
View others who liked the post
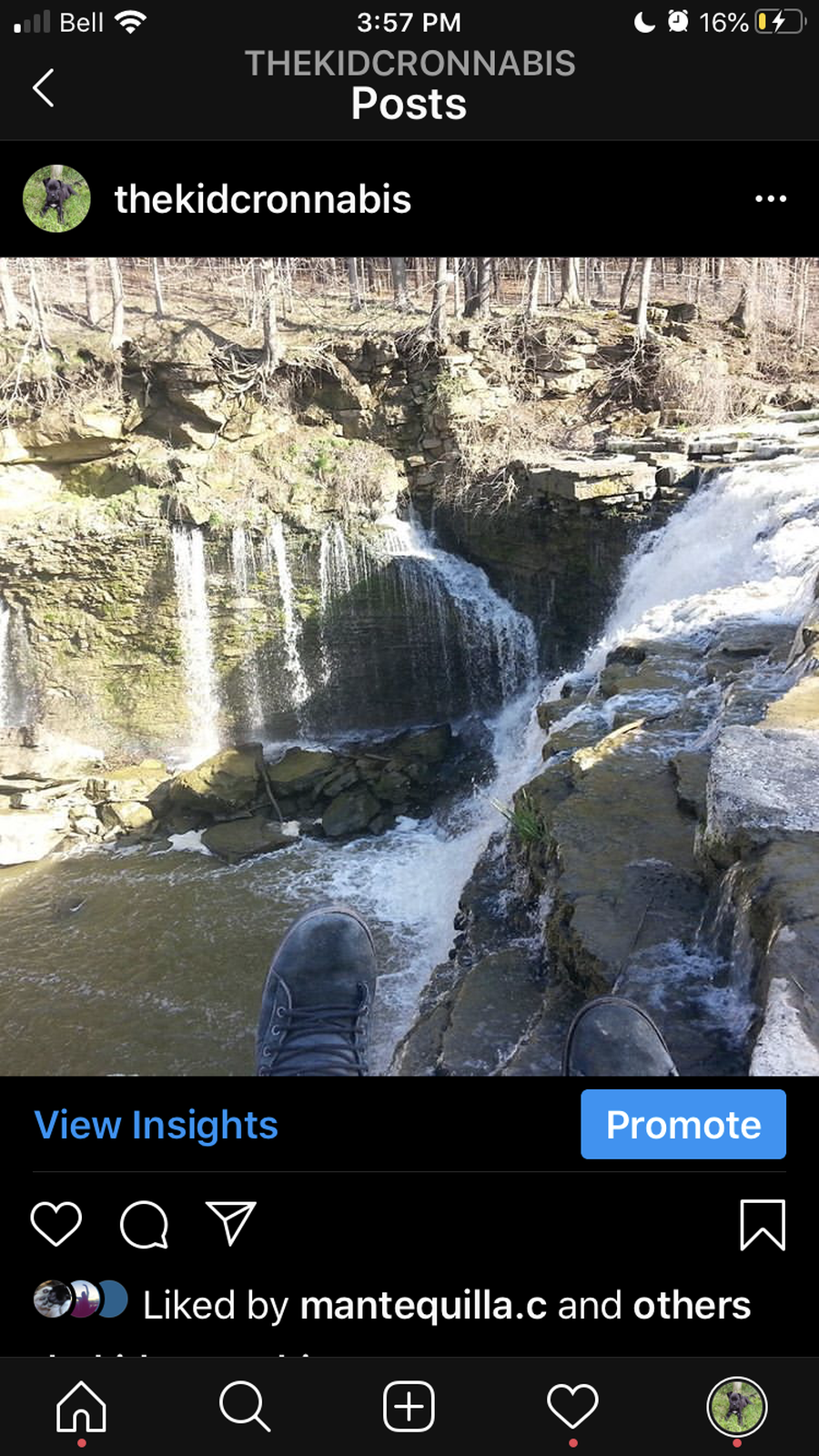(x=692, y=1305)
